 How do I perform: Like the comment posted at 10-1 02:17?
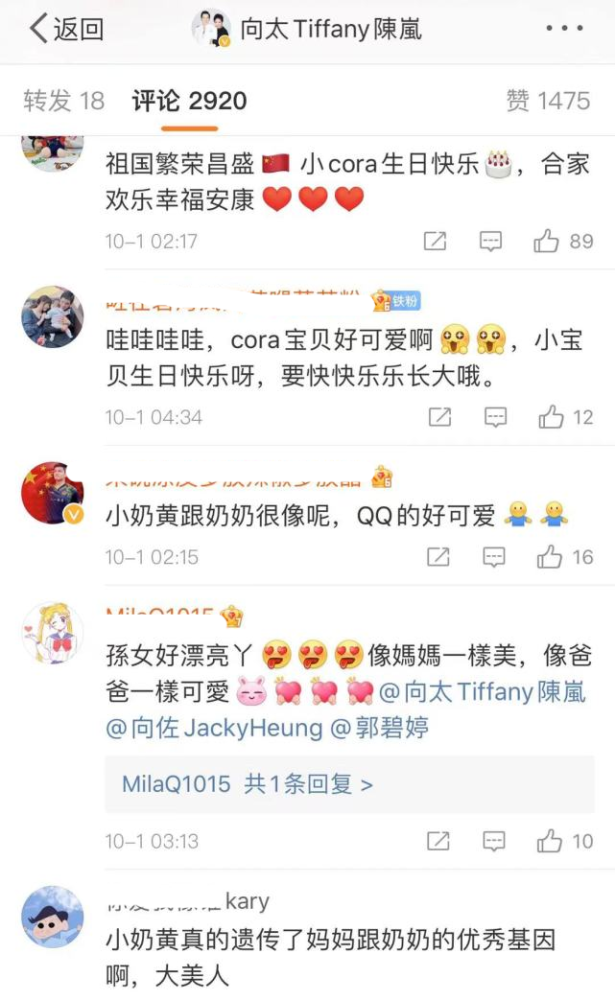(x=563, y=241)
